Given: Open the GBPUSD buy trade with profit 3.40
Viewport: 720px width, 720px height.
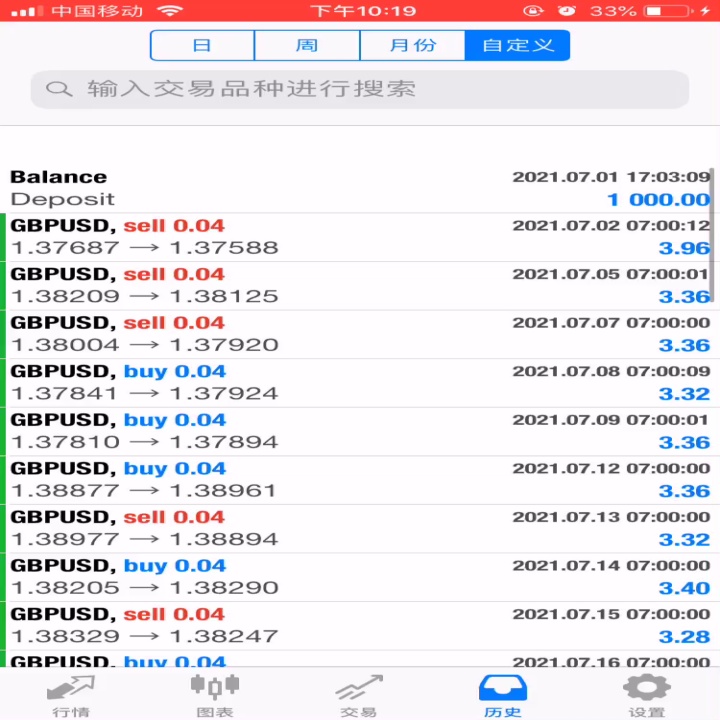Looking at the screenshot, I should (360, 578).
